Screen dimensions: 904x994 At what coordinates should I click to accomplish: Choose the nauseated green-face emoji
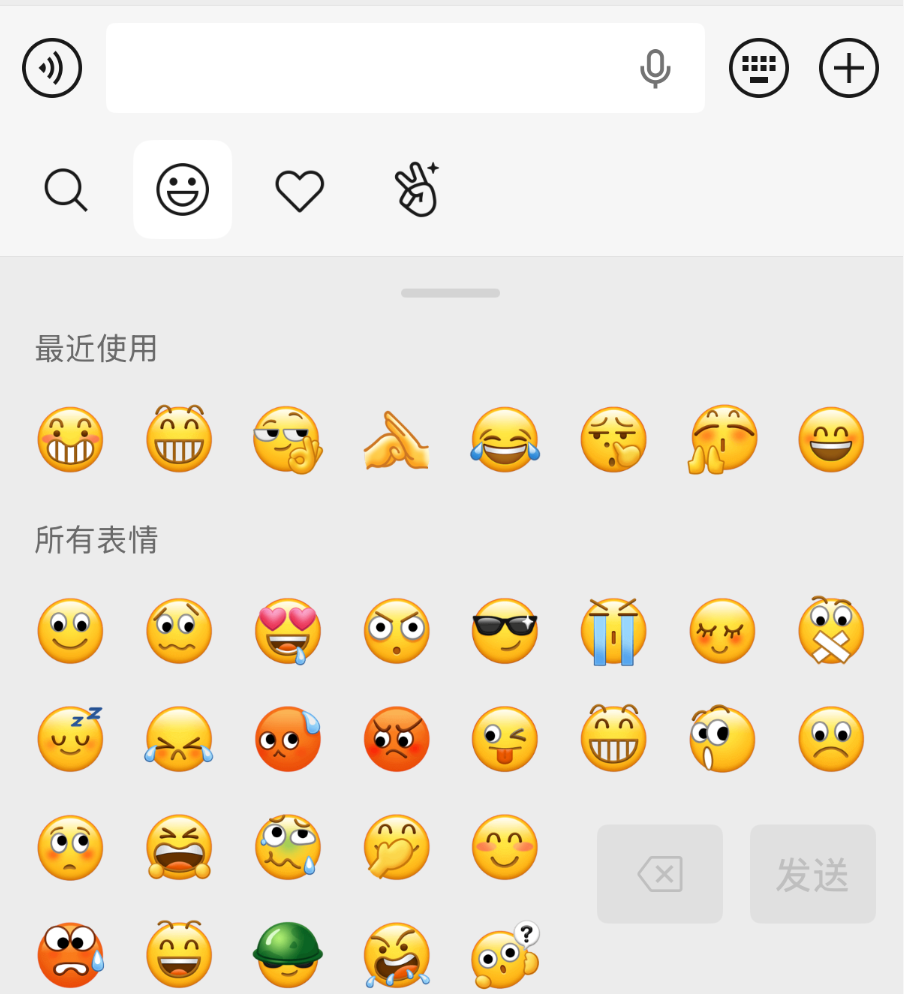point(288,847)
